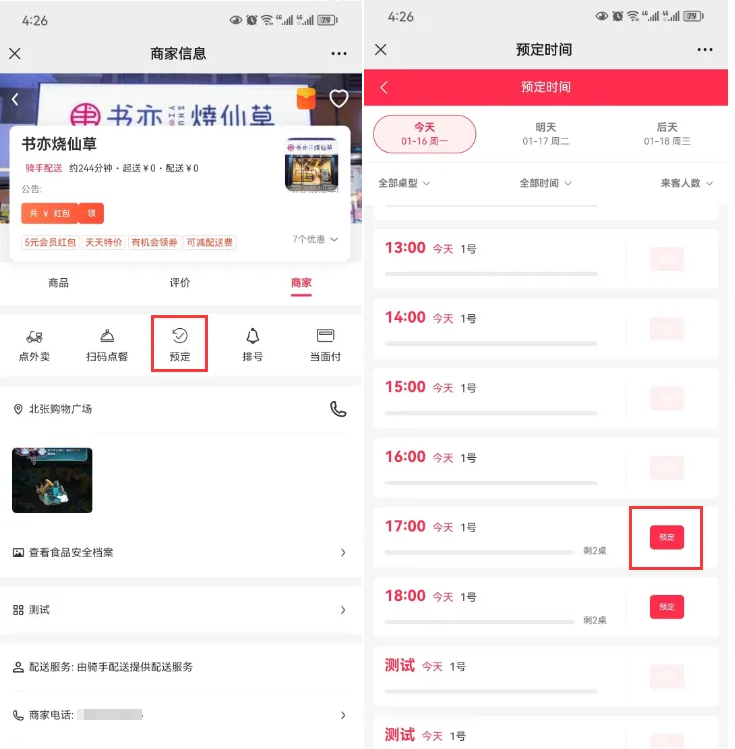Select the 后天 01-18 date tab
Screen dimensions: 735x749
pyautogui.click(x=667, y=134)
